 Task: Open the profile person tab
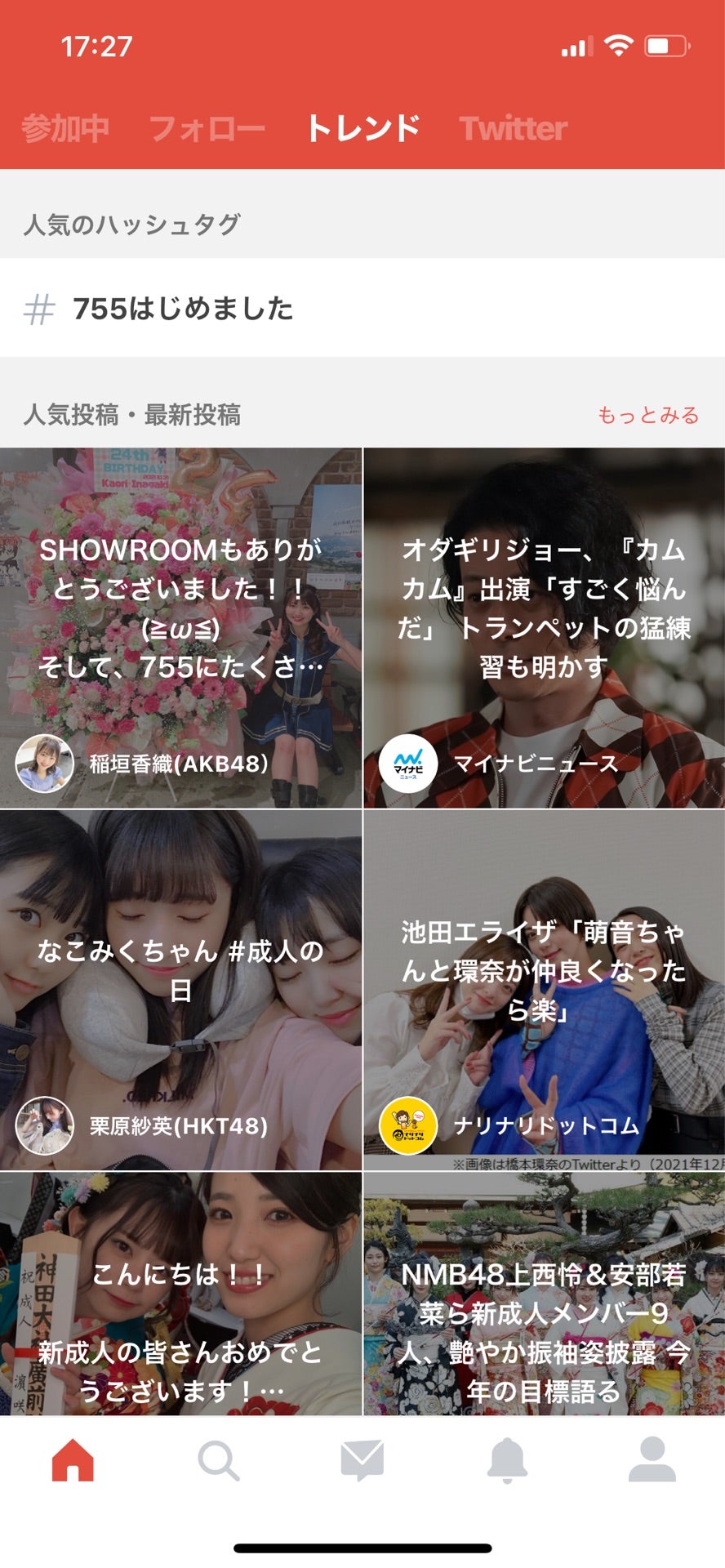pyautogui.click(x=652, y=1460)
